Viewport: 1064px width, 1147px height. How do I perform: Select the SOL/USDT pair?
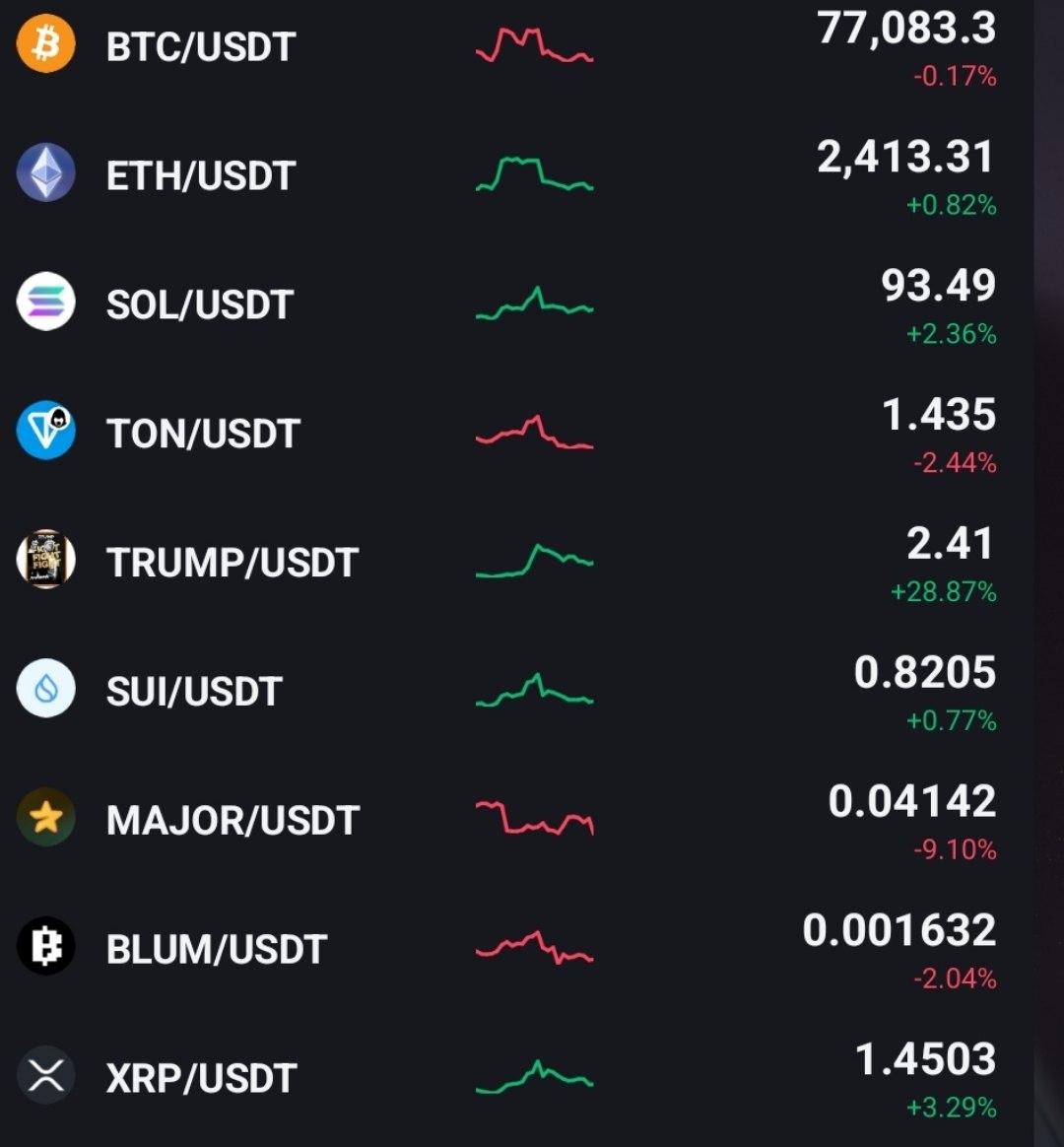click(516, 304)
